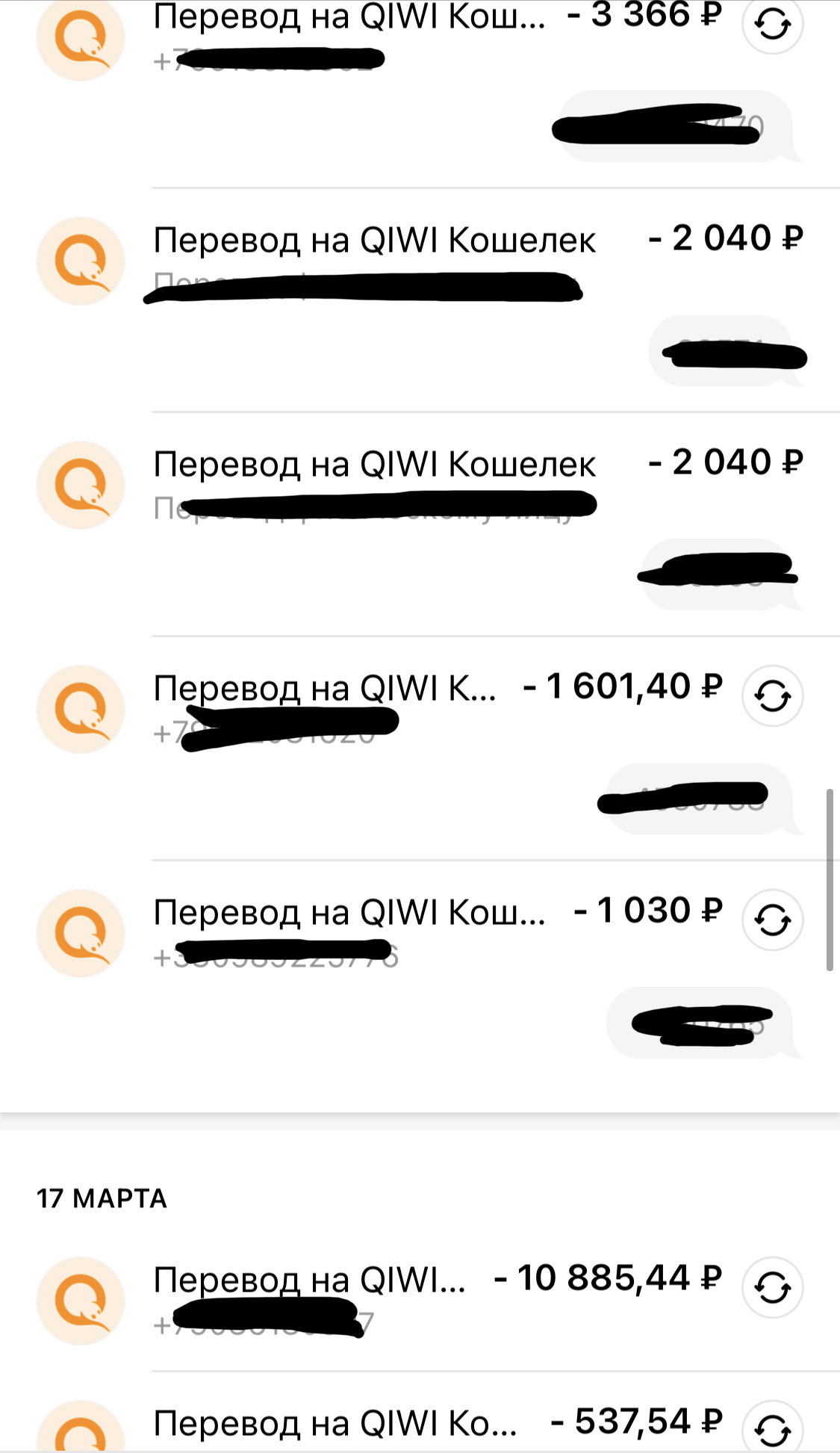
Task: Open the 537,54 ₽ transfer entry
Action: (335, 1423)
